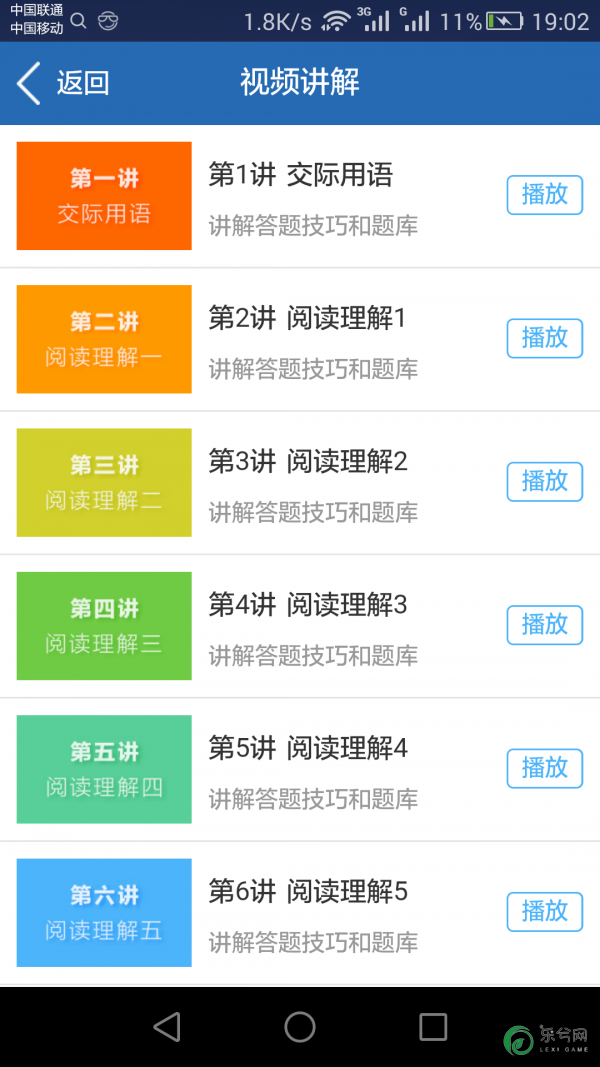Tap 播放 next to 第4讲 阅读理解3

tap(545, 625)
